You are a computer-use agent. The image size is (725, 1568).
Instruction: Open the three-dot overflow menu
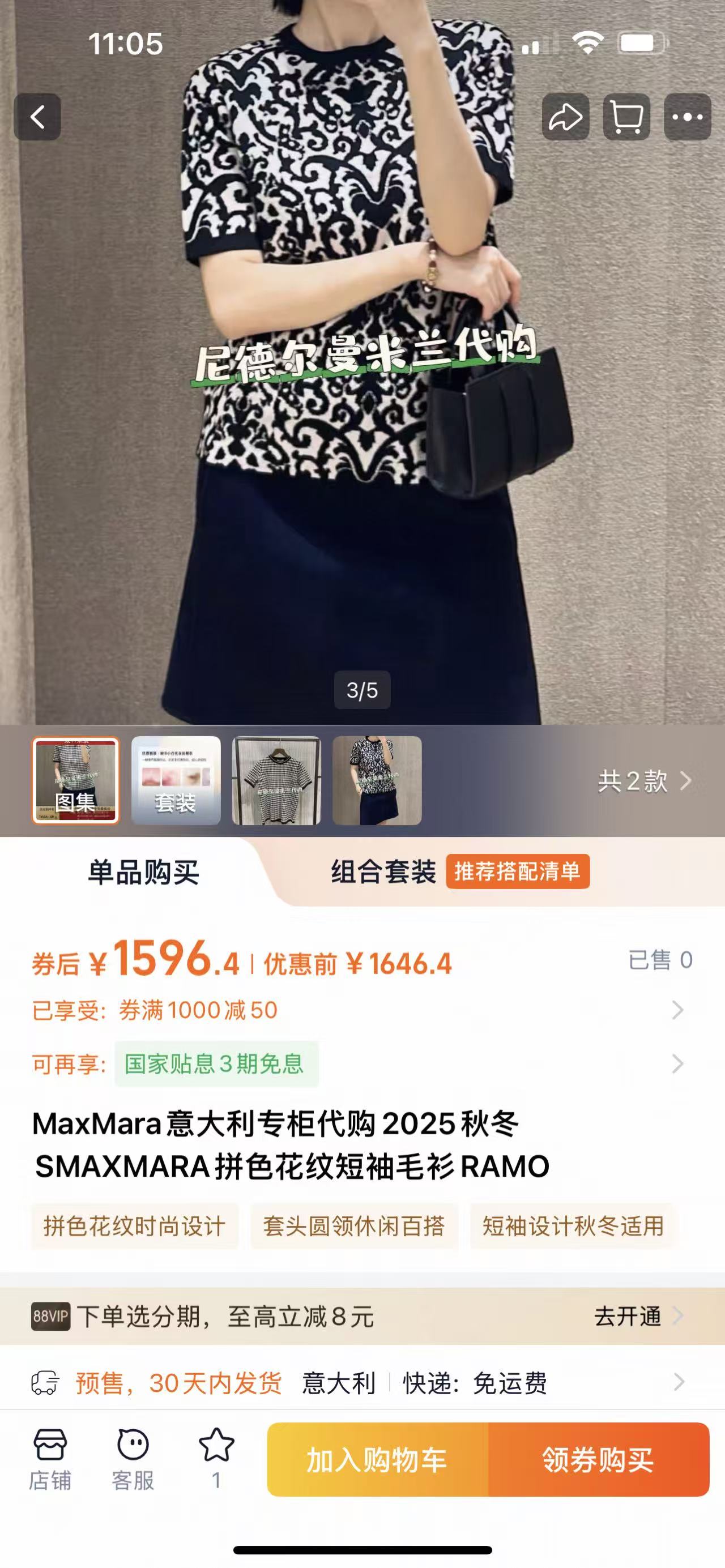click(687, 117)
